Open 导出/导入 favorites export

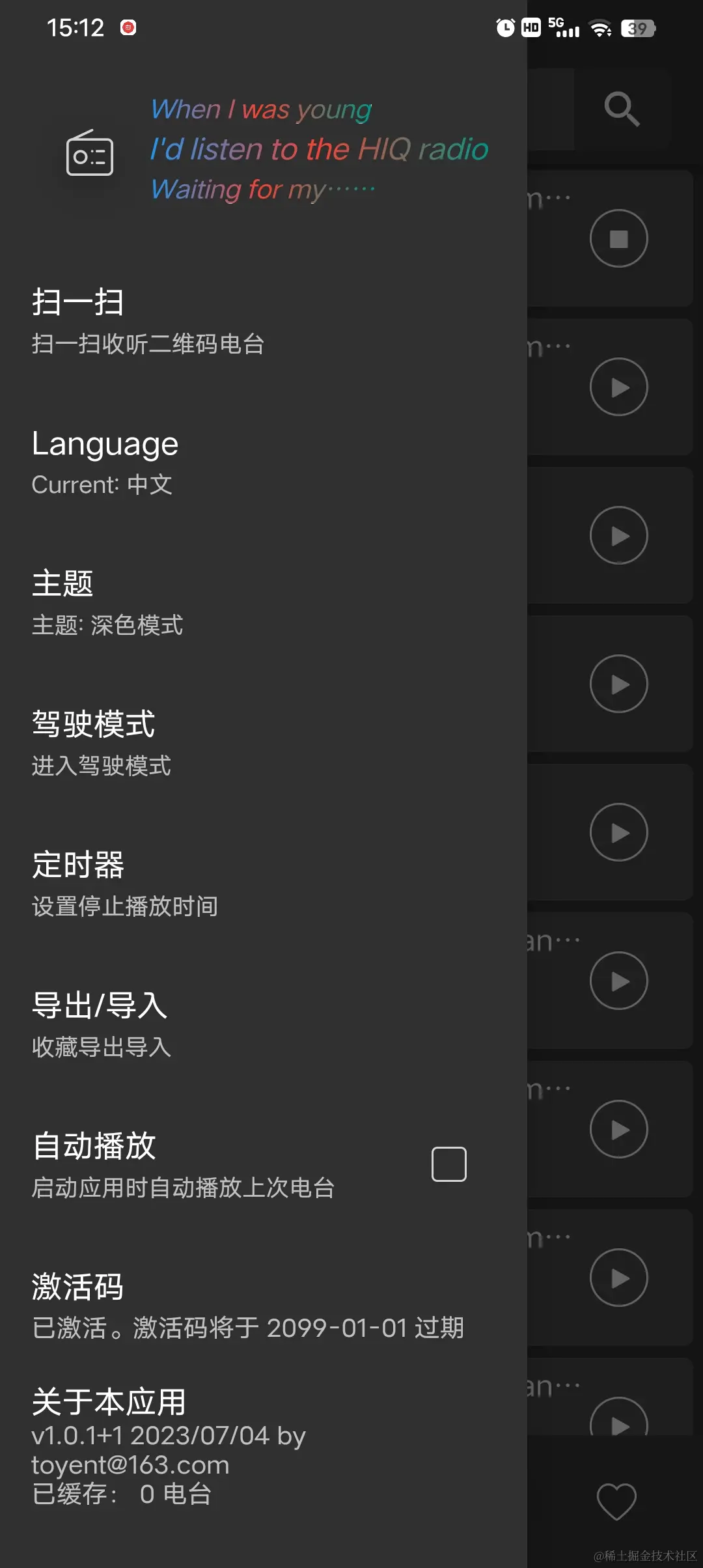click(x=101, y=1024)
